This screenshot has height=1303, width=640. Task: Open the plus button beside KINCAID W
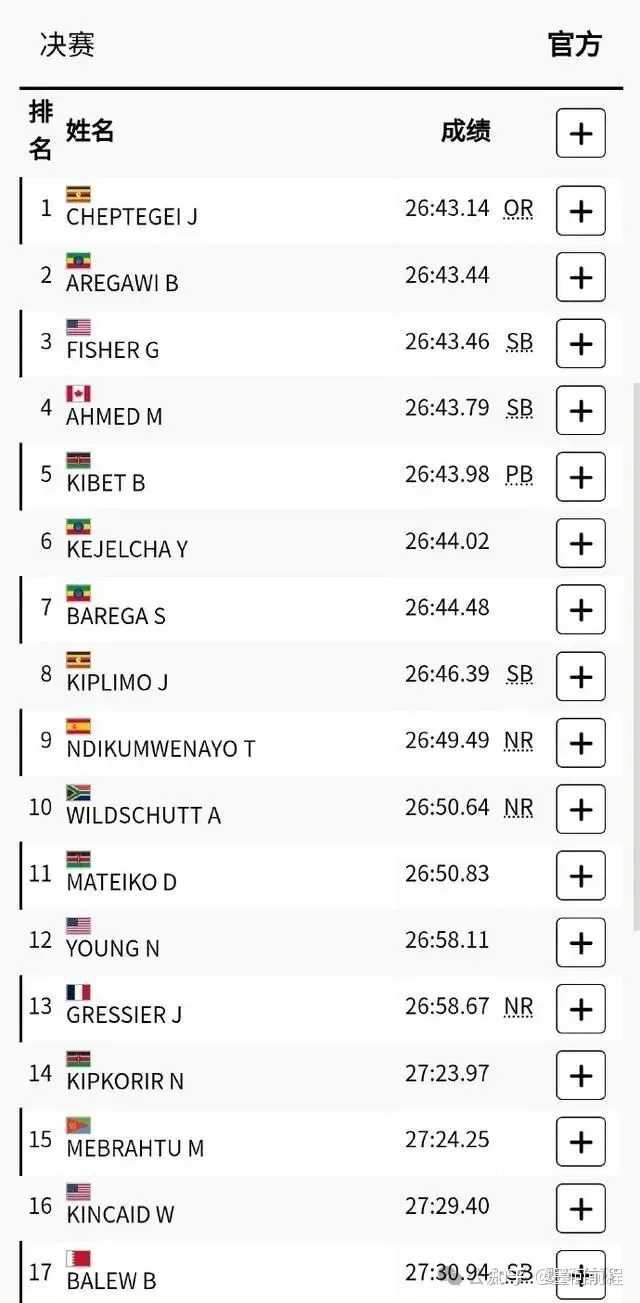tap(580, 1209)
